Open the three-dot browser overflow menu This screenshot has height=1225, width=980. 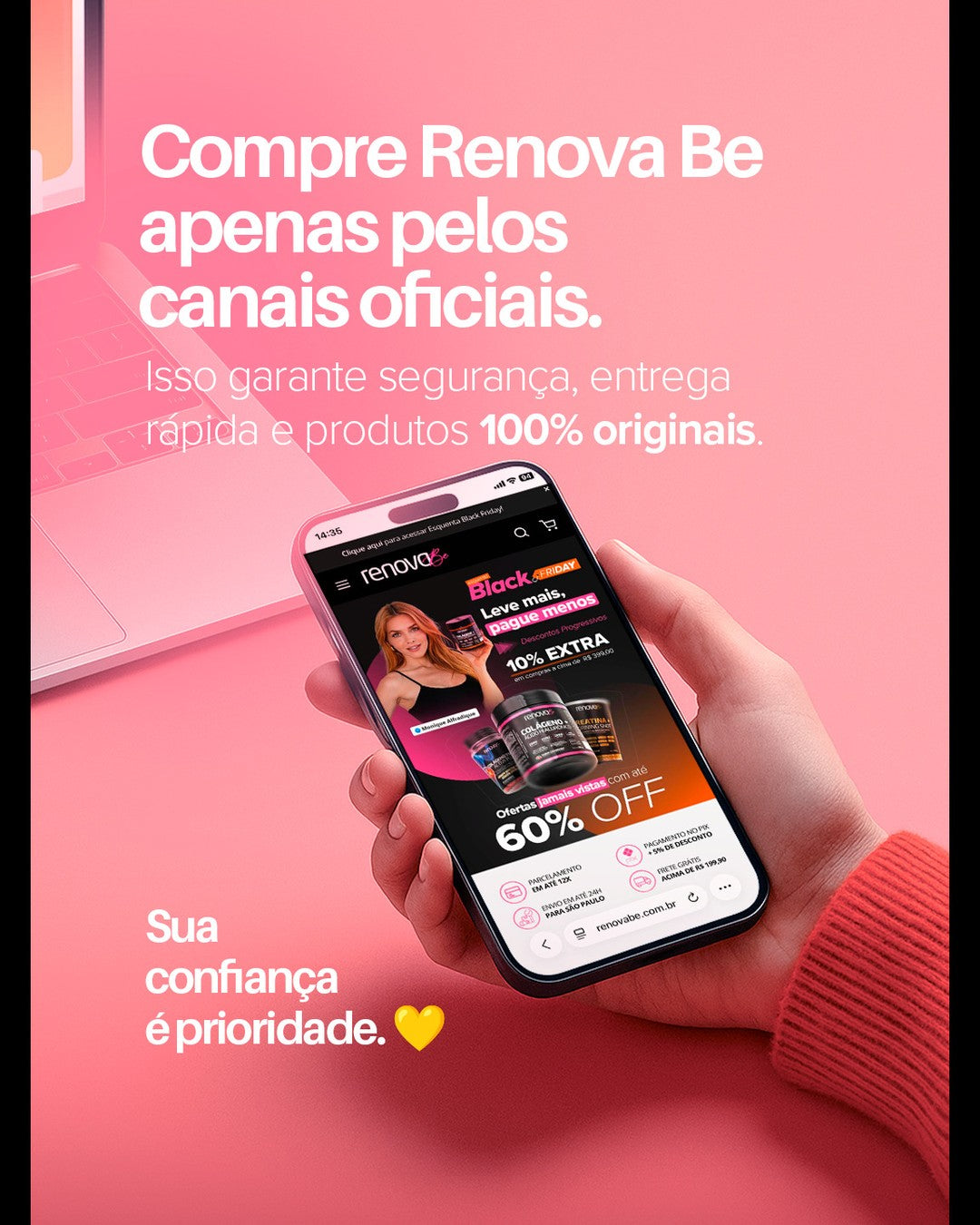723,888
